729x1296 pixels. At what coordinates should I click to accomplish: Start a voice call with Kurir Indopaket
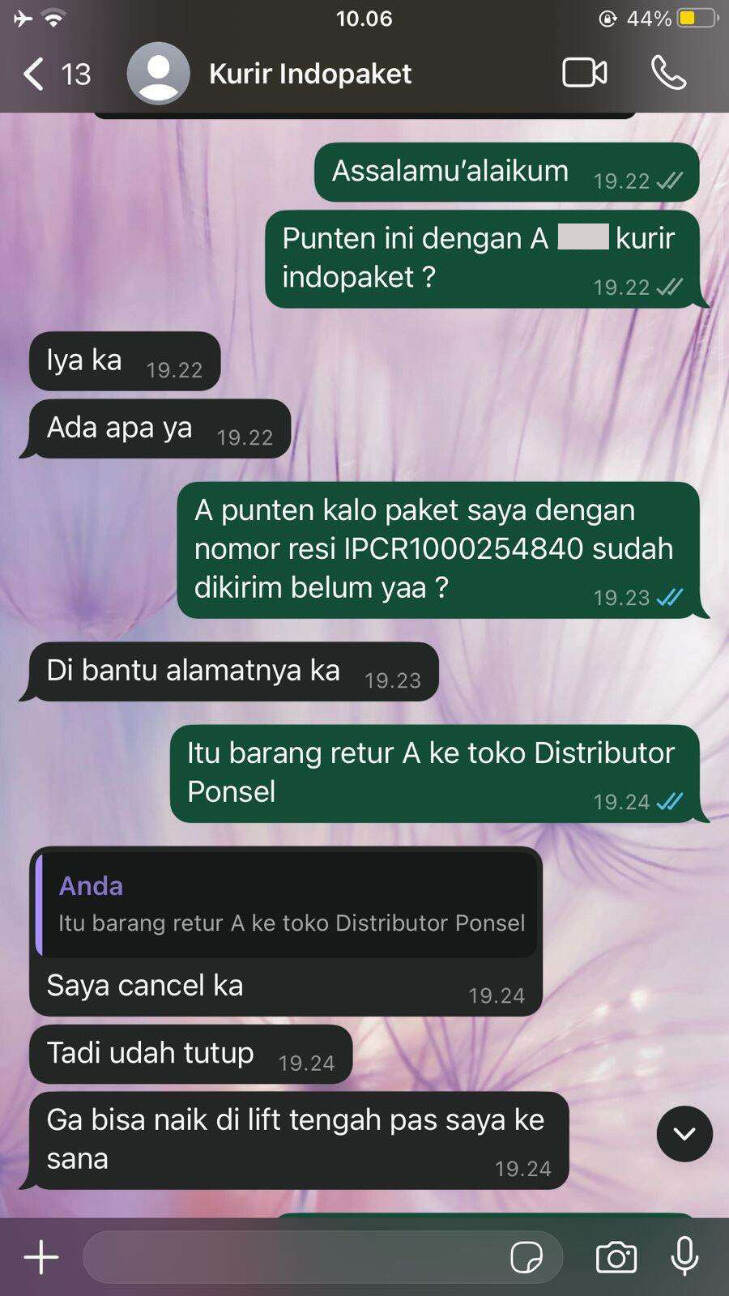tap(669, 73)
